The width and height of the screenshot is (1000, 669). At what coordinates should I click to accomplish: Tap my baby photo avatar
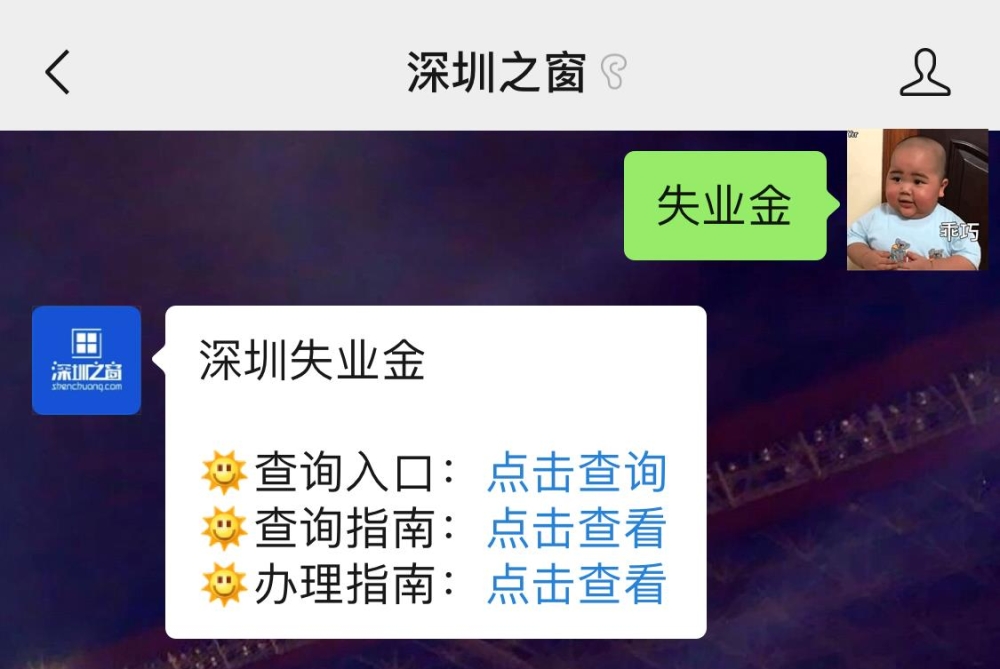pos(916,200)
